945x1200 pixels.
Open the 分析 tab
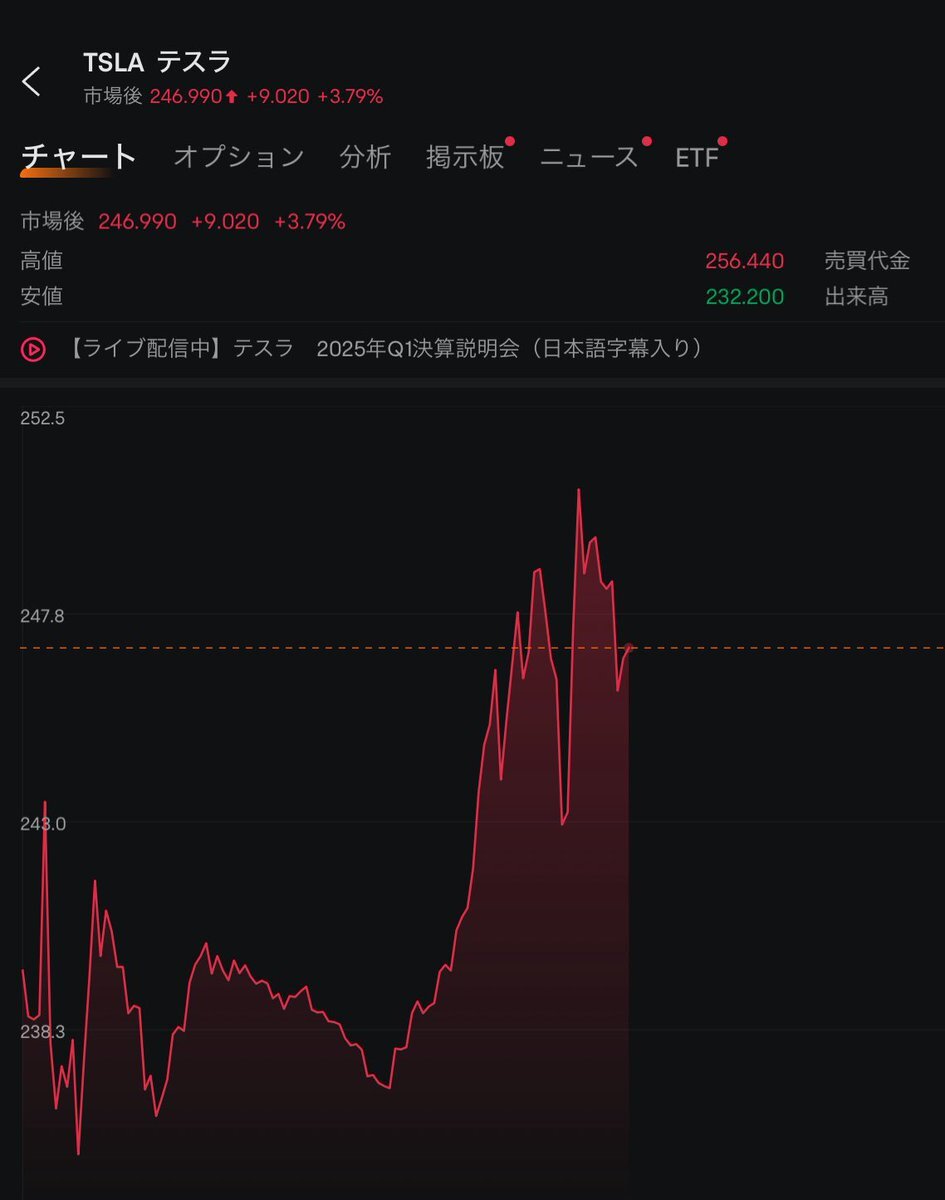coord(365,157)
